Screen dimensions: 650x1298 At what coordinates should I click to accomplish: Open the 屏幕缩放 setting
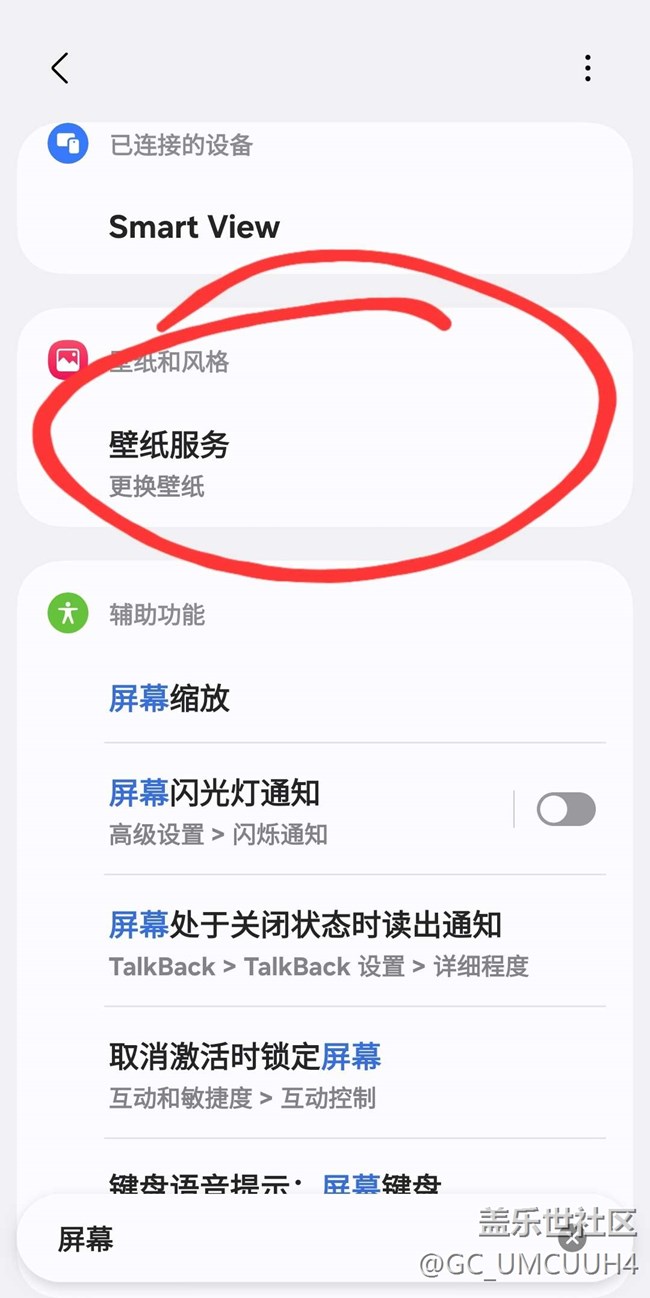tap(169, 698)
